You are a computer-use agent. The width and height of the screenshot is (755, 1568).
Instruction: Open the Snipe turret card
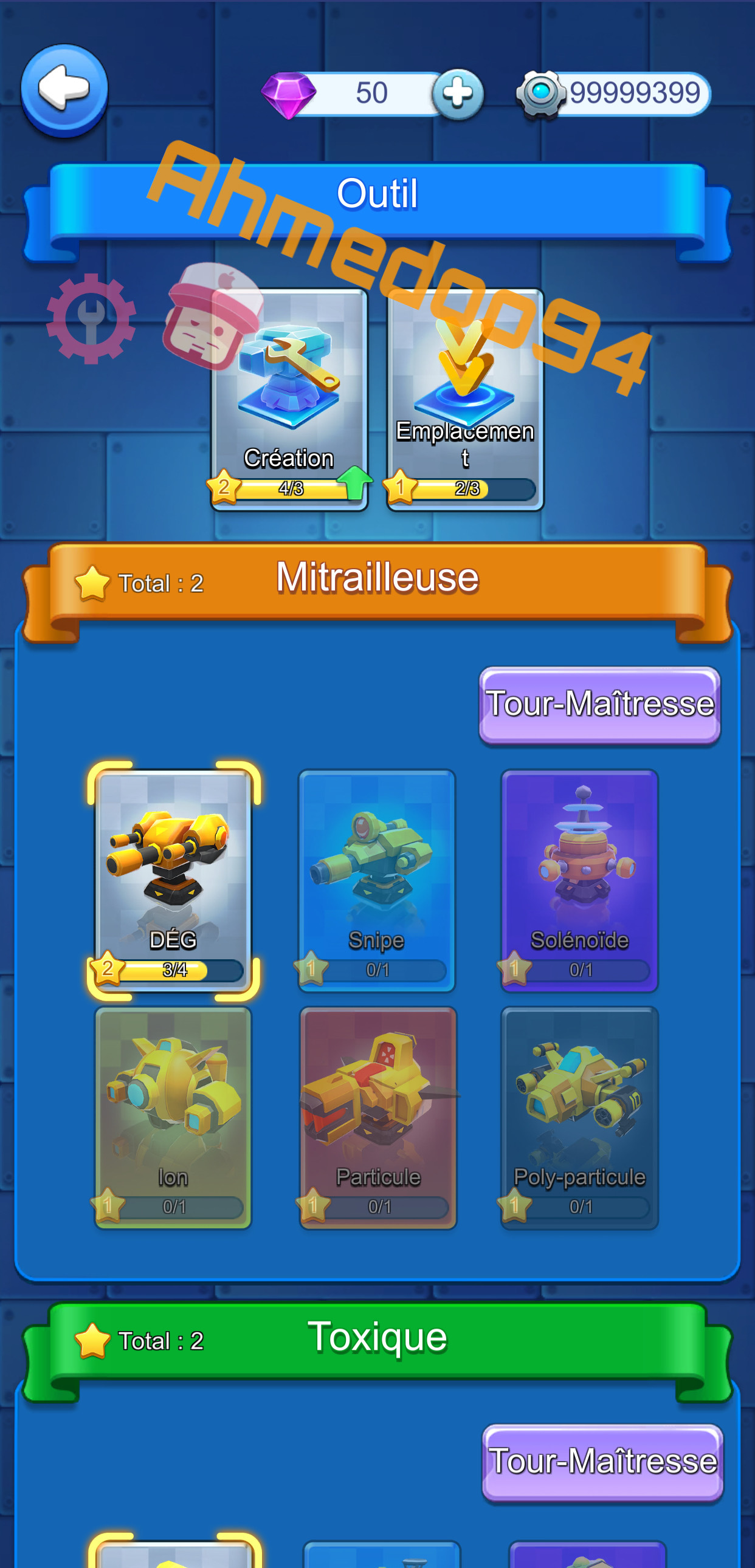tap(377, 880)
